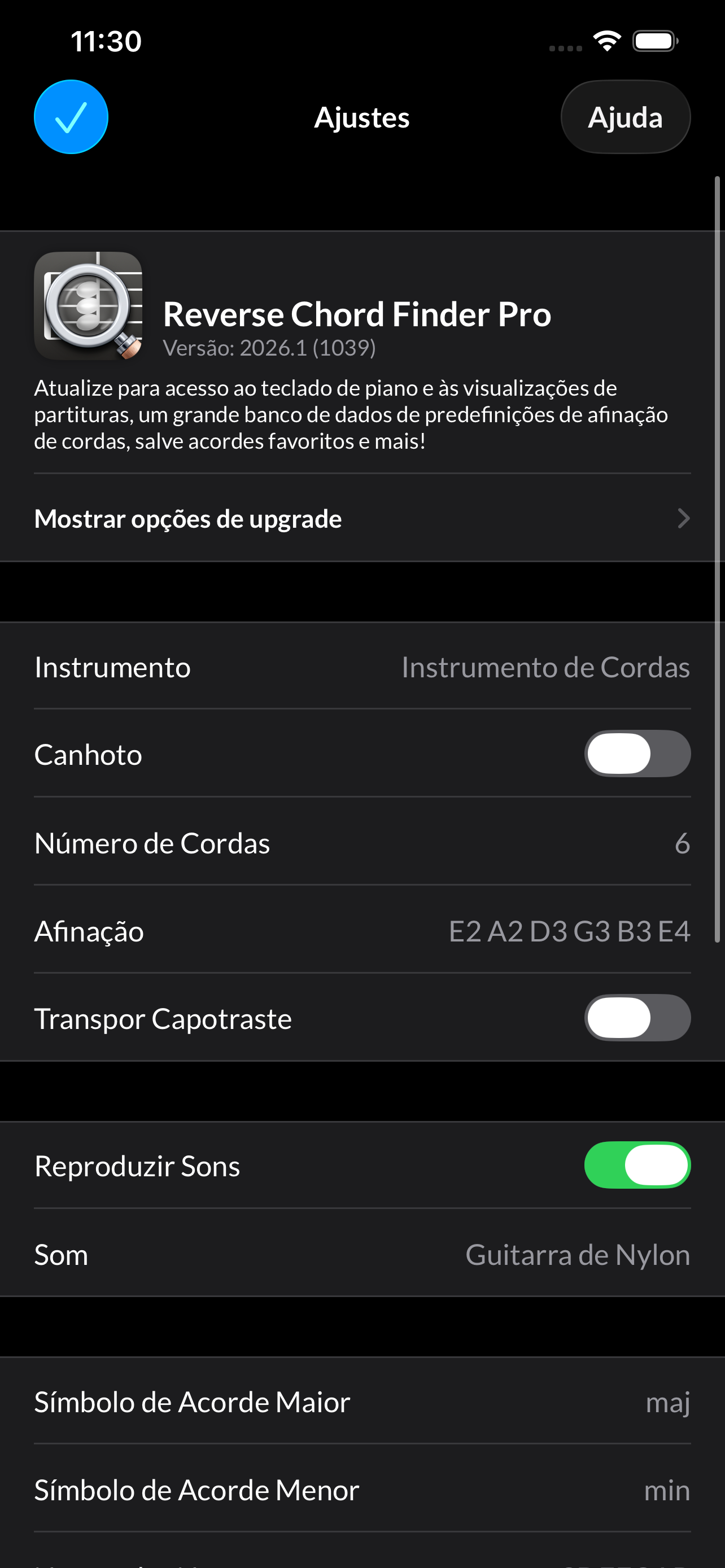Enable the Canhoto switch
Image resolution: width=725 pixels, height=1568 pixels.
click(637, 754)
